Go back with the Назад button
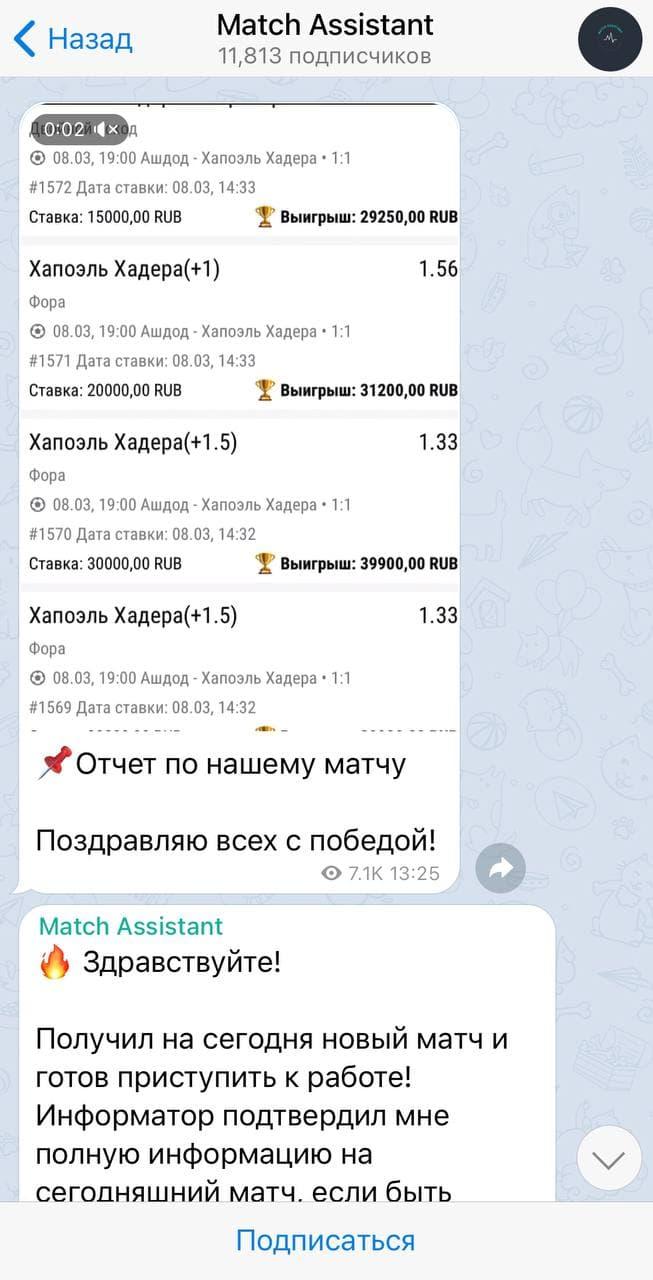The width and height of the screenshot is (653, 1280). tap(73, 39)
